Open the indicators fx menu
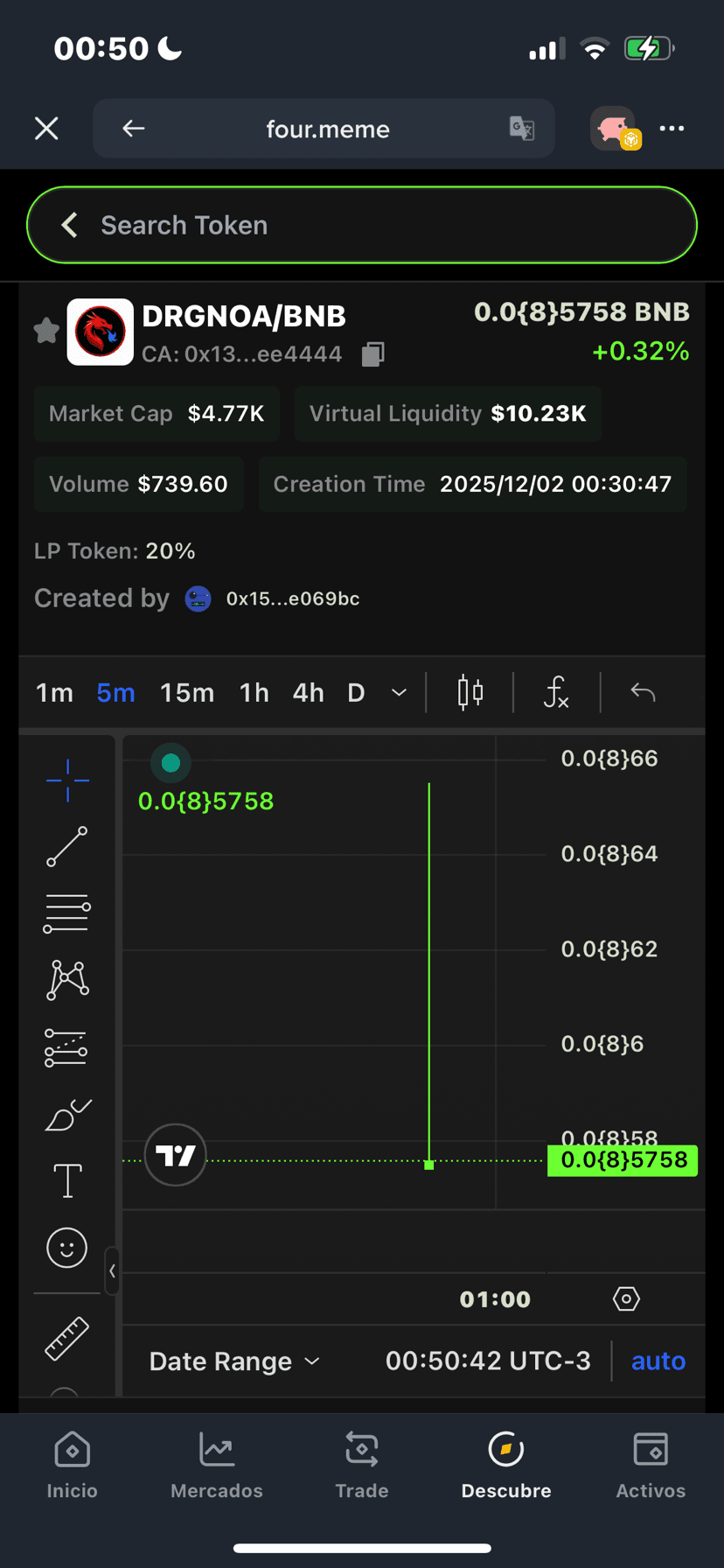This screenshot has width=724, height=1568. (x=556, y=693)
